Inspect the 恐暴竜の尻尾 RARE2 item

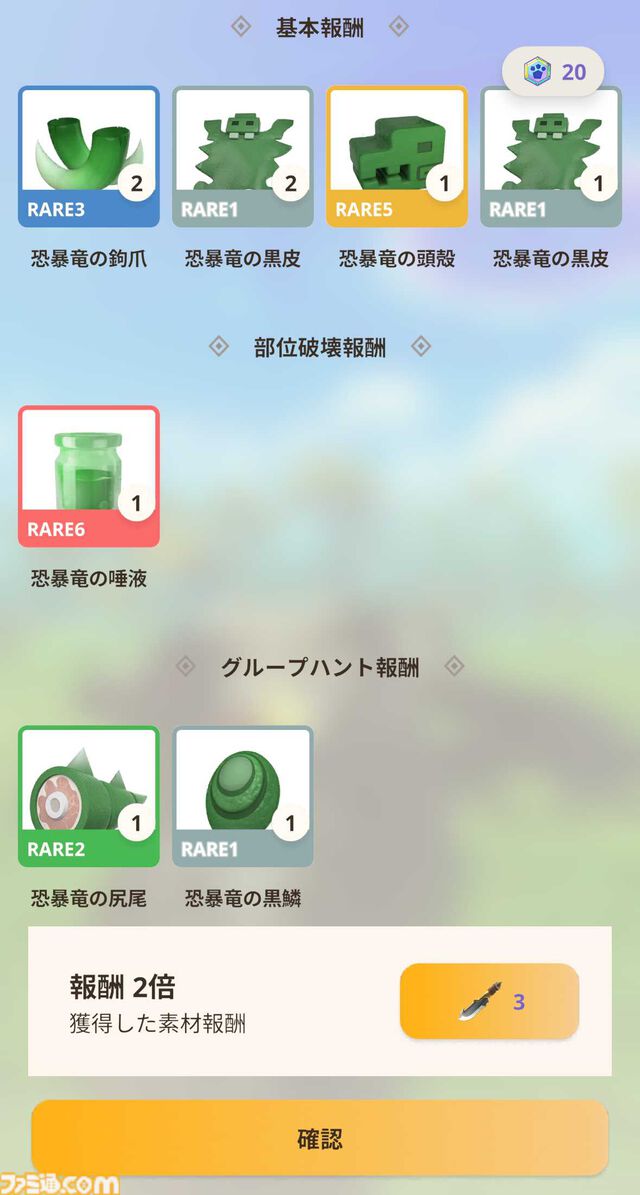pyautogui.click(x=89, y=796)
